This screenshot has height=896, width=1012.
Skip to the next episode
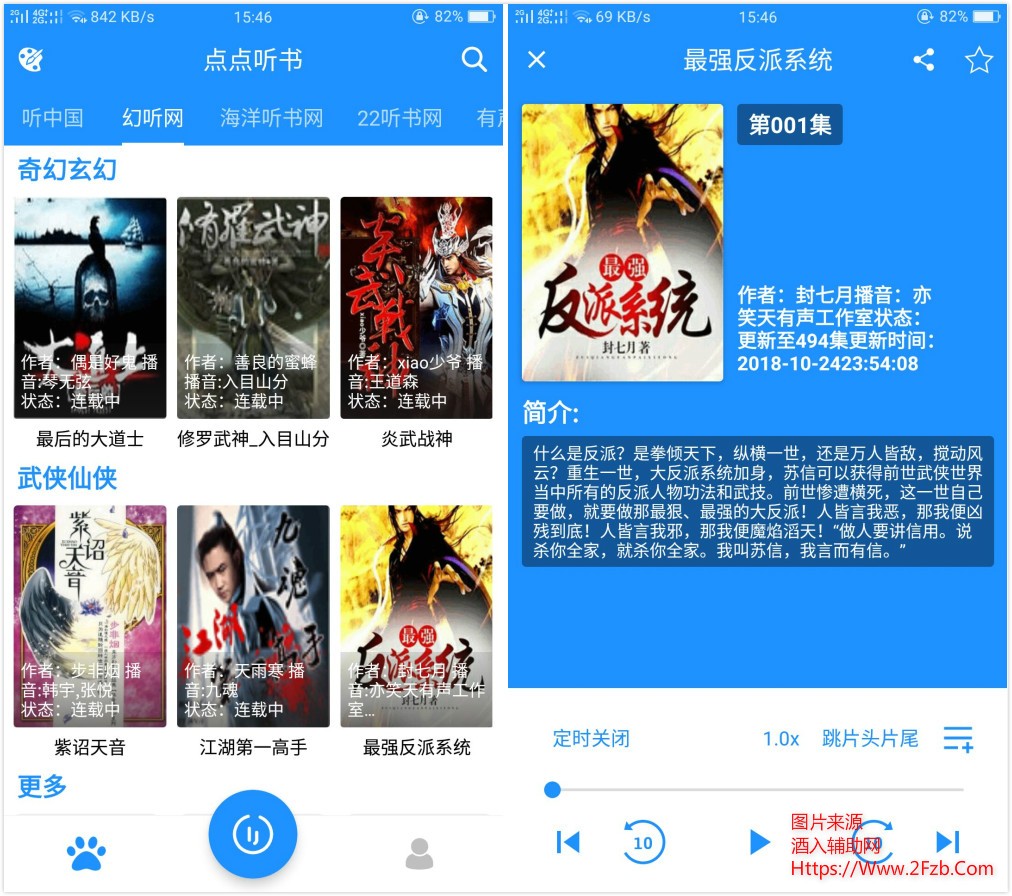point(947,842)
